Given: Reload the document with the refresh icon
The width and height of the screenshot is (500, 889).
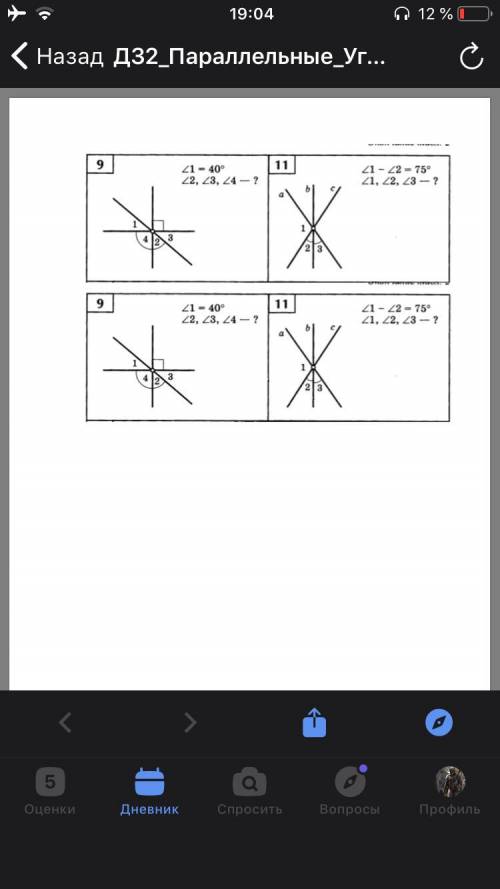Looking at the screenshot, I should [x=471, y=57].
